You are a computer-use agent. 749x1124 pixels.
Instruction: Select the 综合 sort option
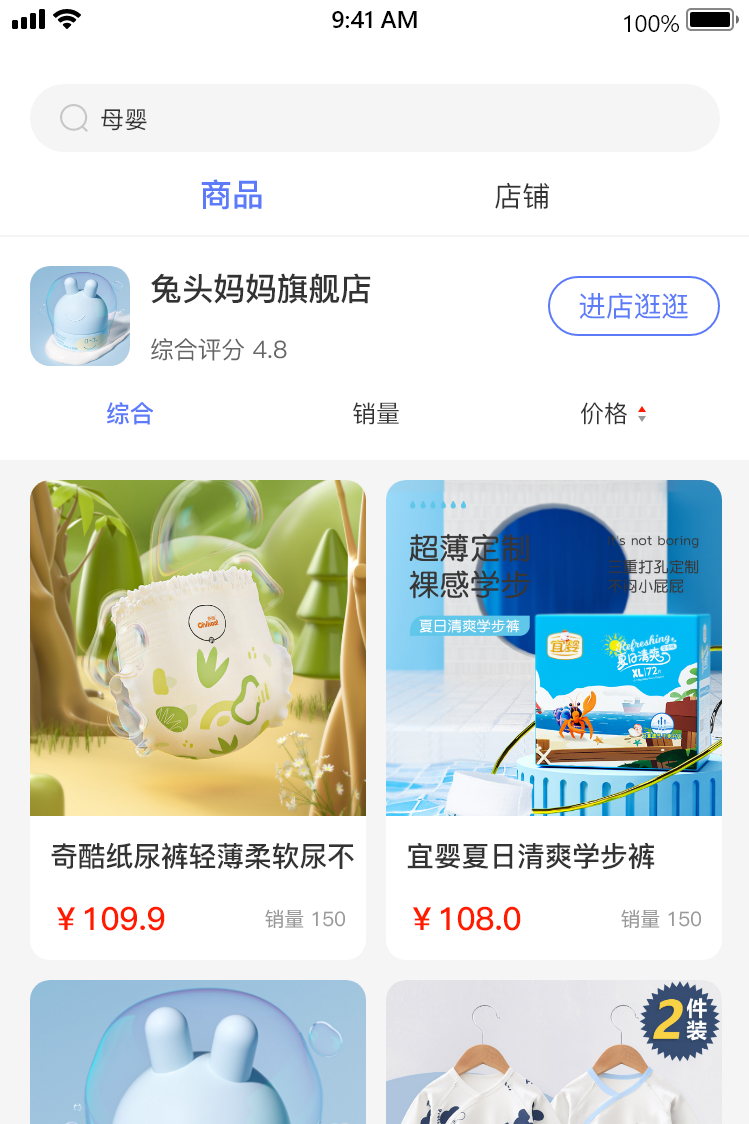point(130,413)
